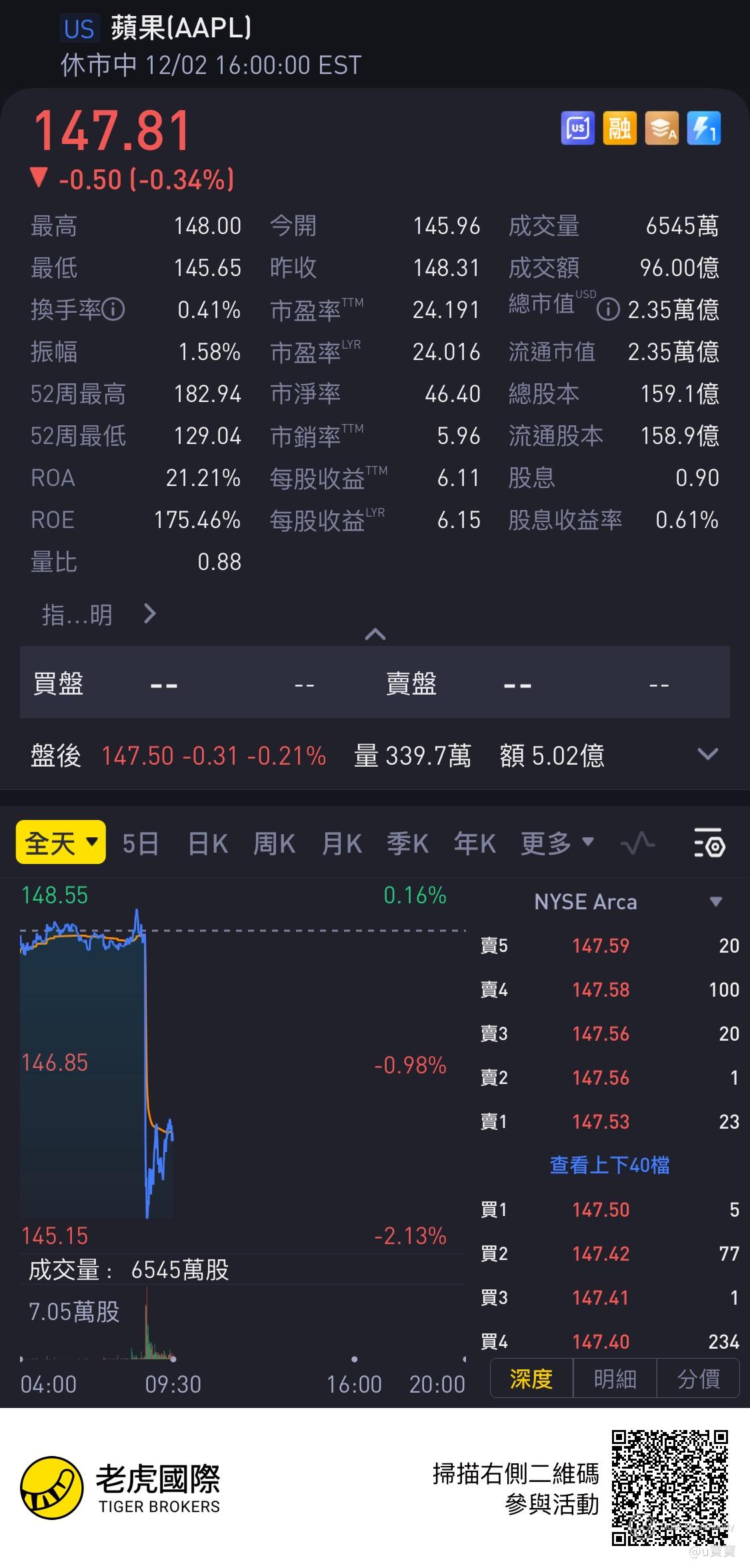
Task: Open the 更多 chart options dropdown
Action: tap(557, 844)
